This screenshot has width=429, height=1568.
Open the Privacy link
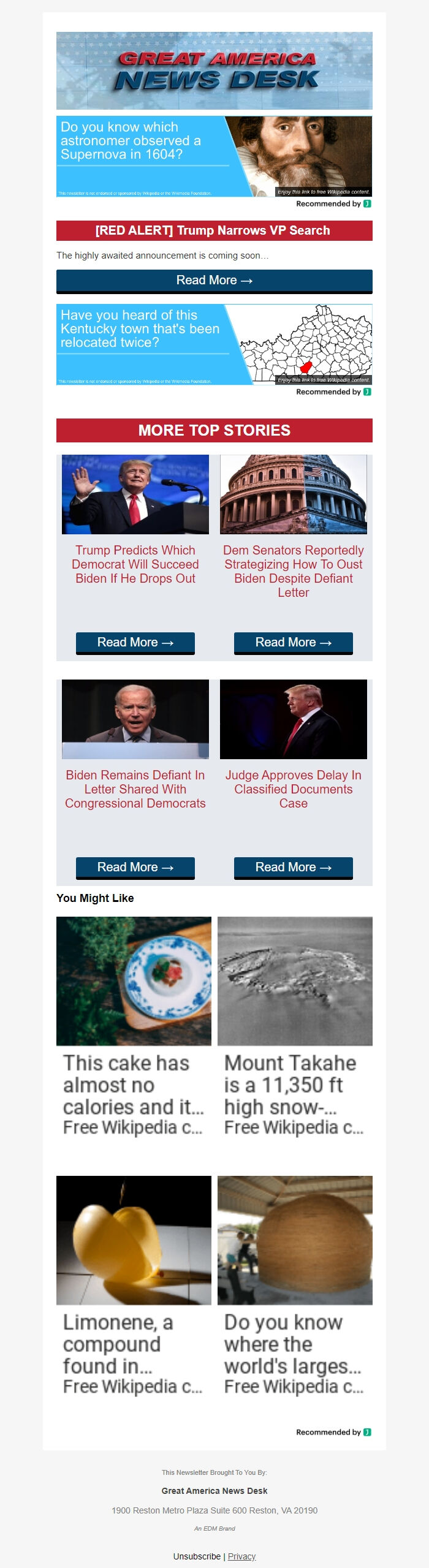tap(241, 1556)
